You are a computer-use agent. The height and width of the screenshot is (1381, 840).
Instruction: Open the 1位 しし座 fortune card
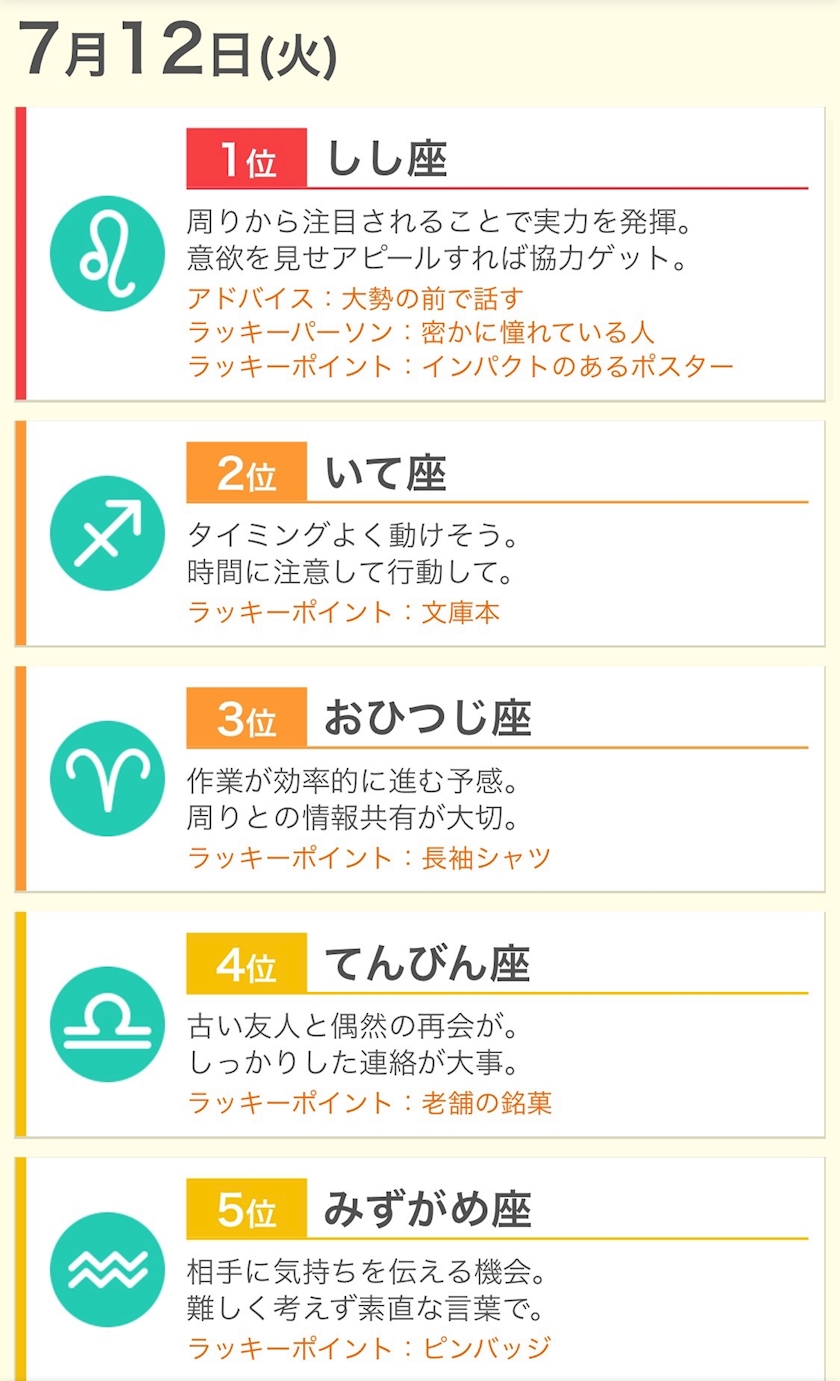point(420,253)
